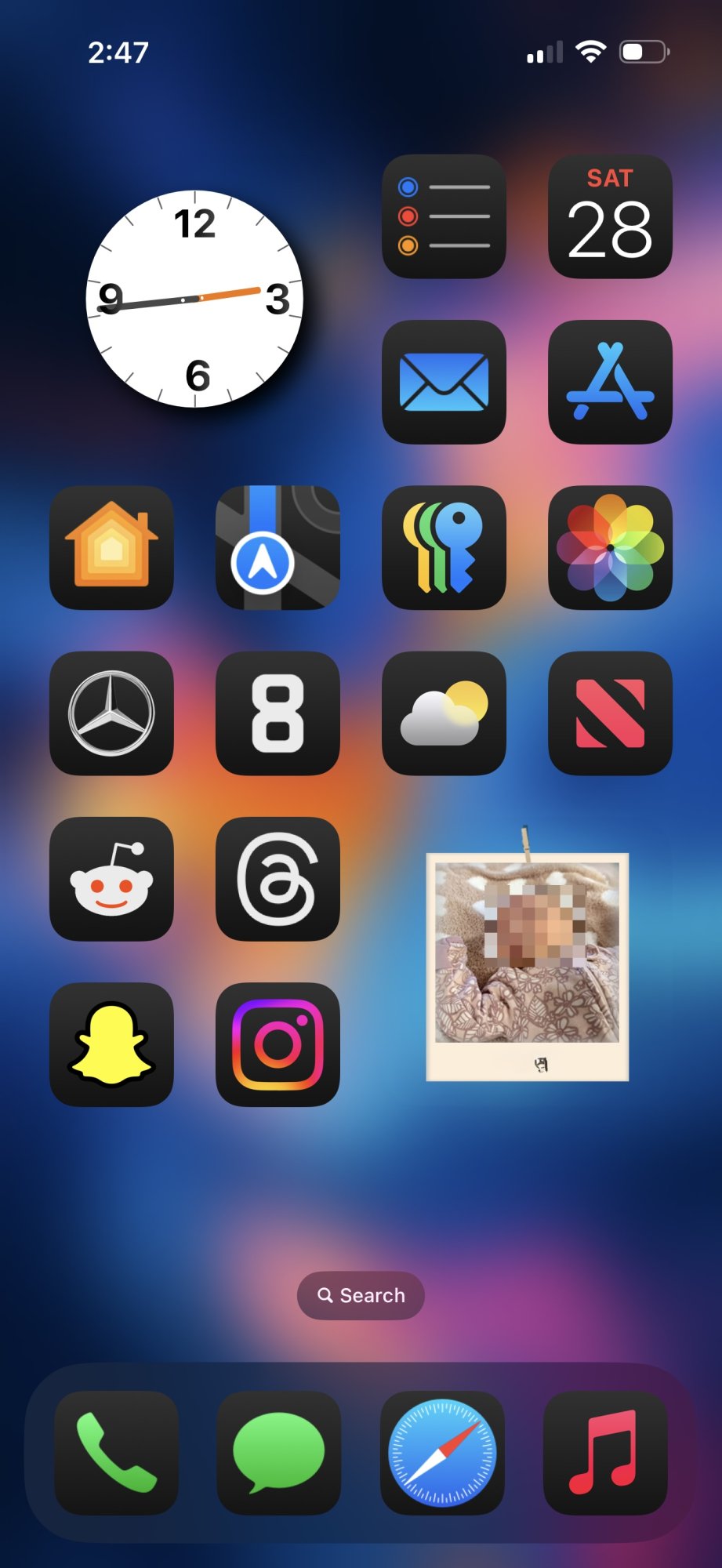Open the Passwords app

point(444,547)
